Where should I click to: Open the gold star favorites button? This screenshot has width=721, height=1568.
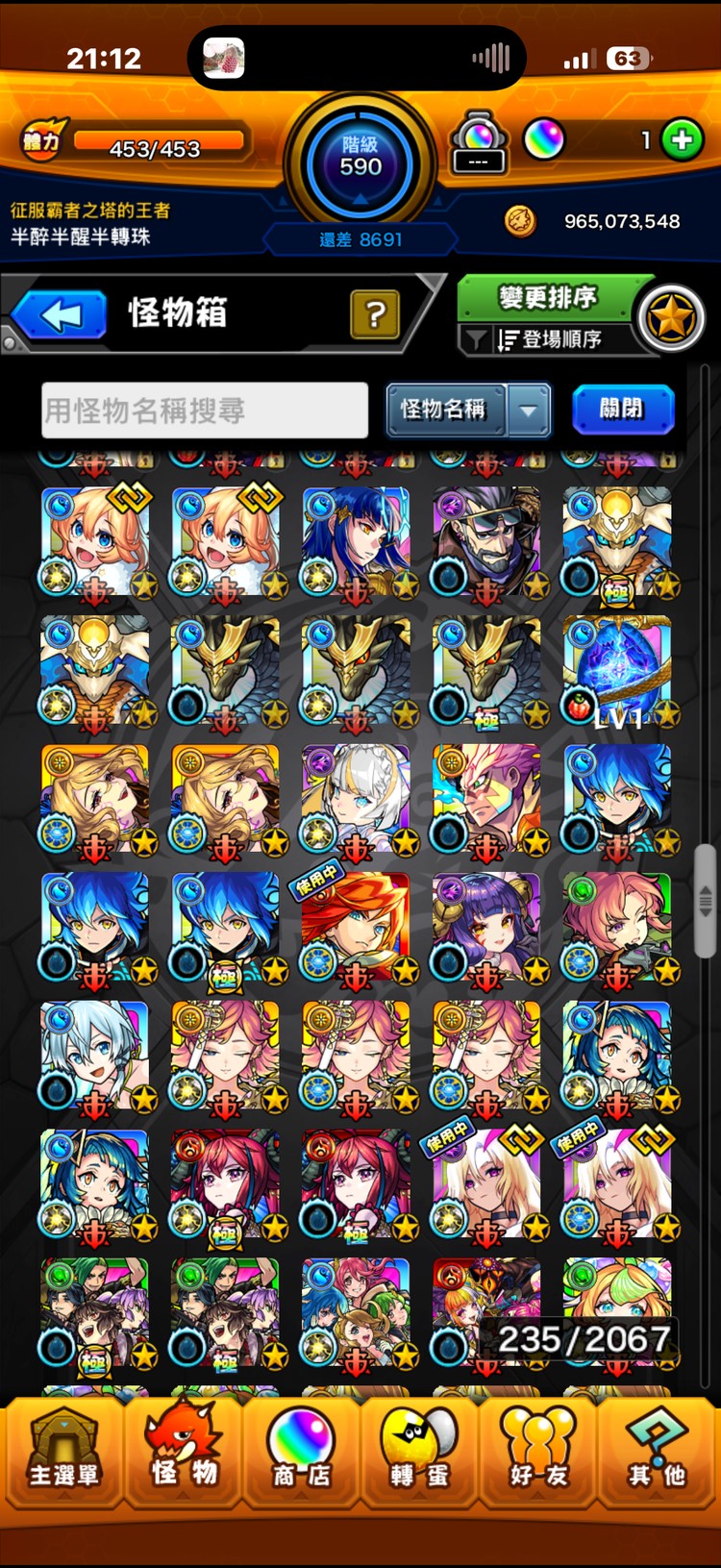(x=671, y=318)
